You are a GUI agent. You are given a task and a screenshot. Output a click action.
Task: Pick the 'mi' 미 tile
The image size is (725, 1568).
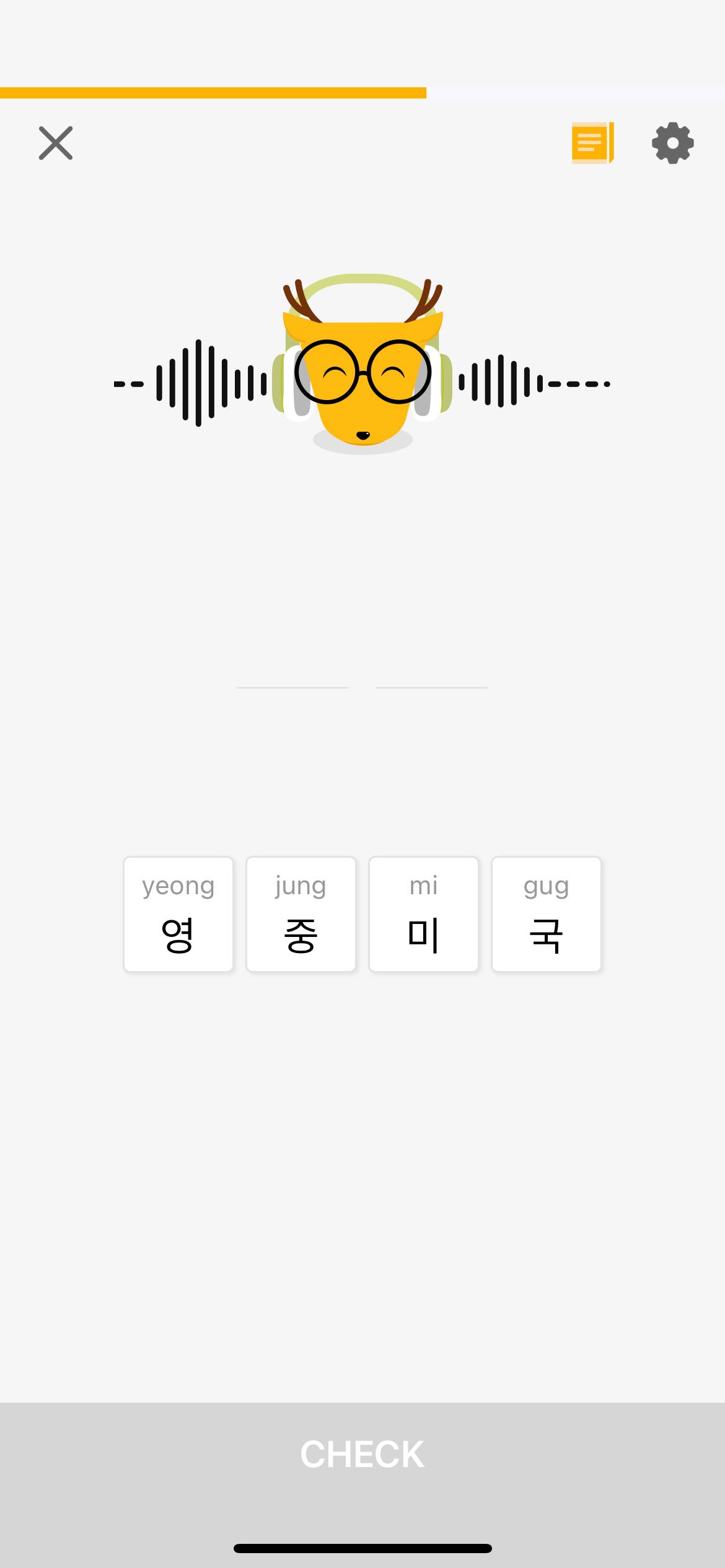pyautogui.click(x=424, y=914)
